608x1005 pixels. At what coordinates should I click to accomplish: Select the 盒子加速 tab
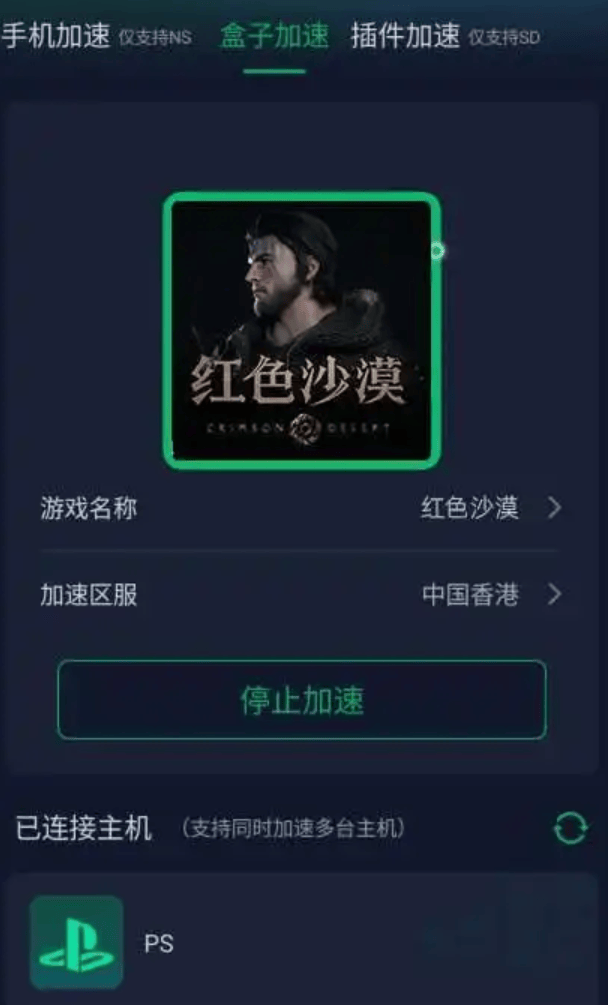274,37
